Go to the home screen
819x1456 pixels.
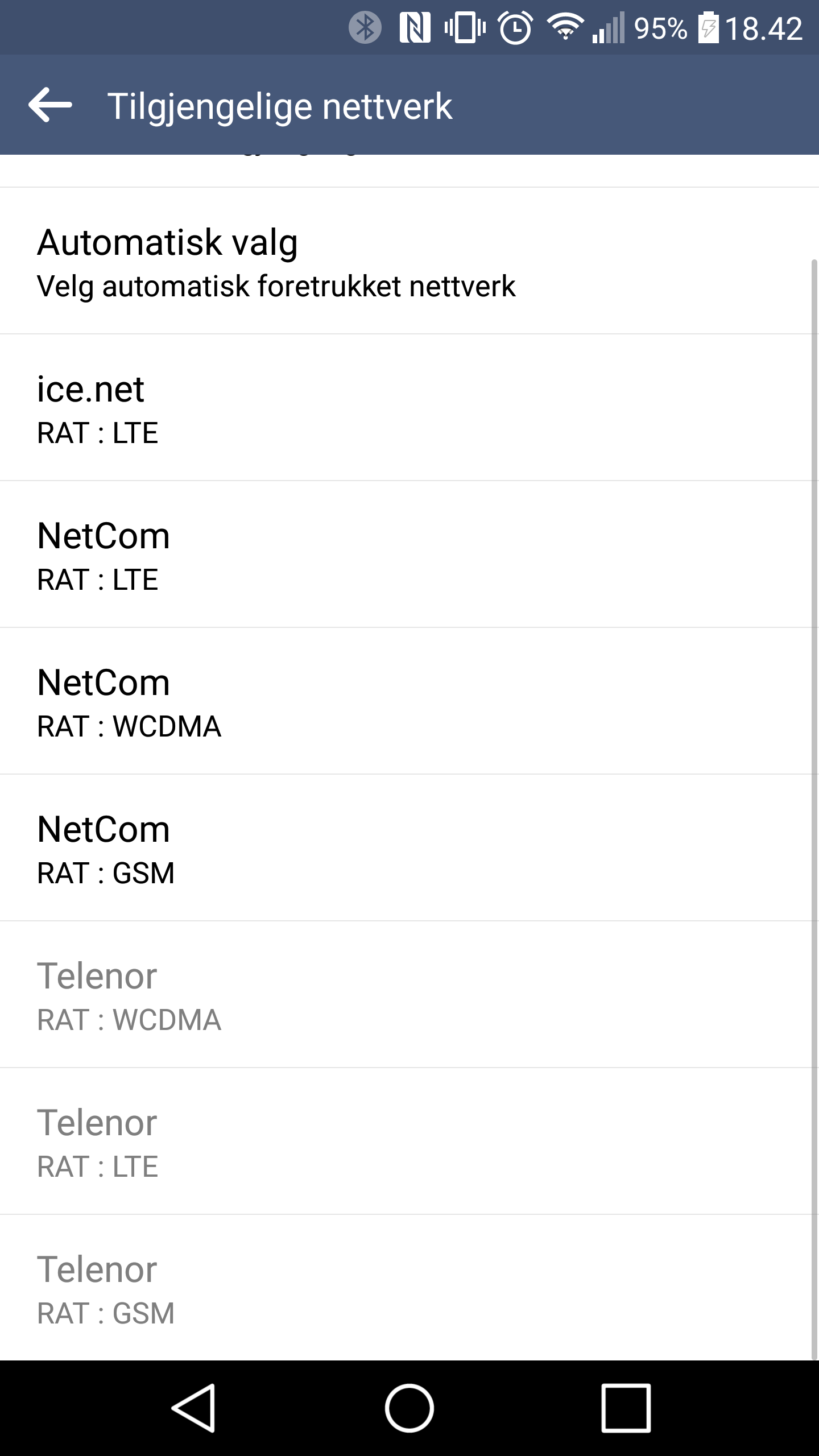409,1408
